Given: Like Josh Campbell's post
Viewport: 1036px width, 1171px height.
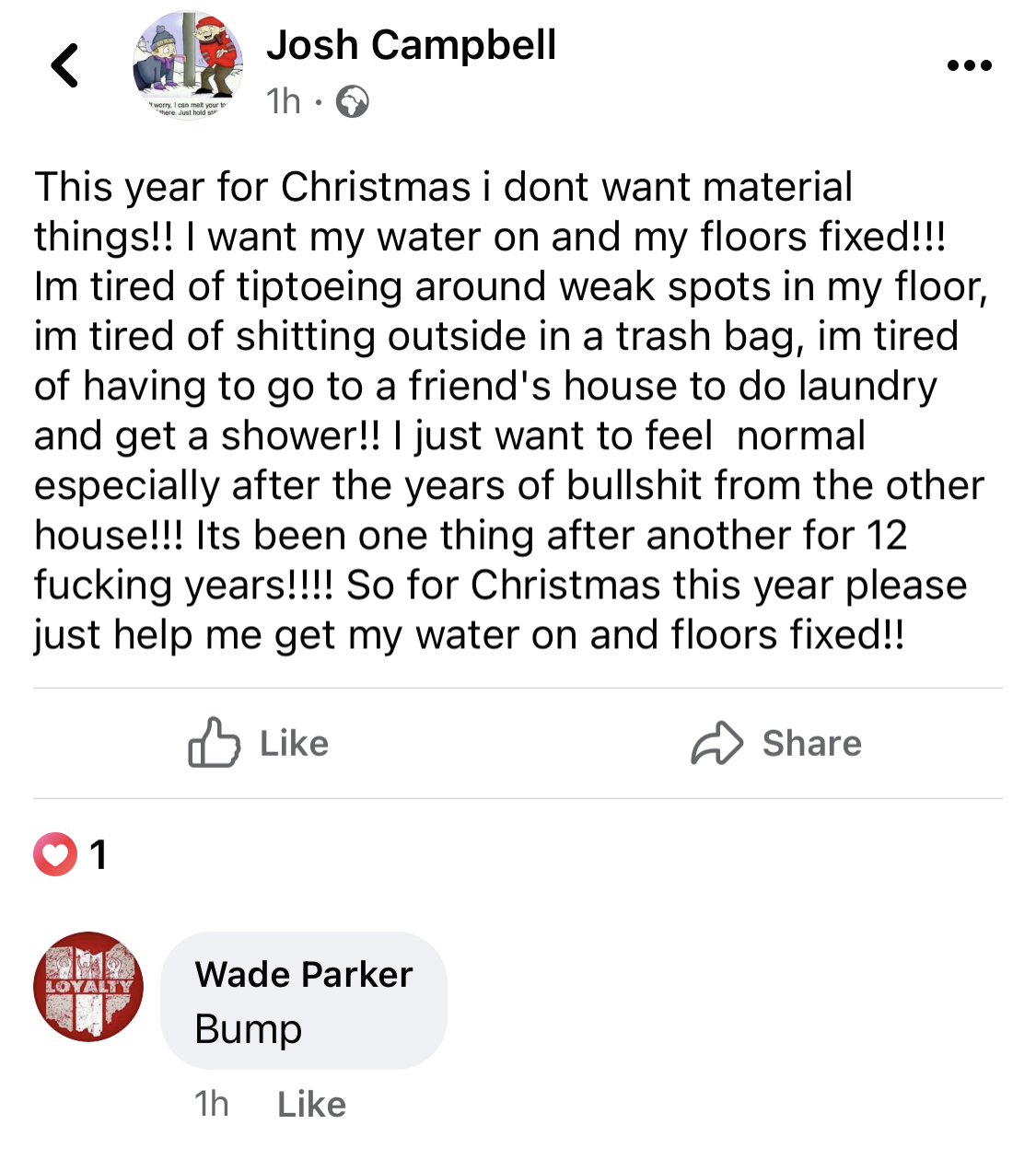Looking at the screenshot, I should pyautogui.click(x=259, y=743).
